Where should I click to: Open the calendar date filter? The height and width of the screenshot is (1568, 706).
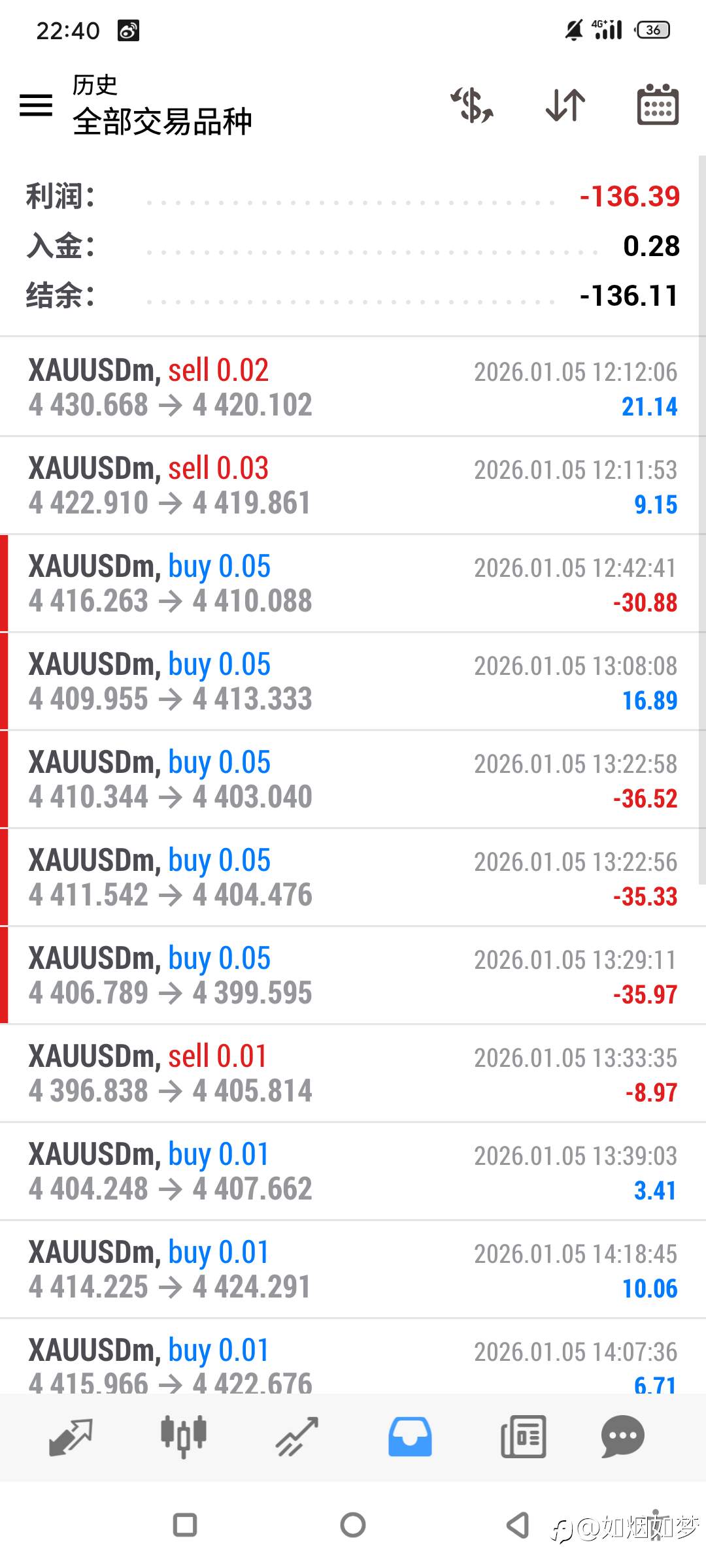(x=657, y=106)
